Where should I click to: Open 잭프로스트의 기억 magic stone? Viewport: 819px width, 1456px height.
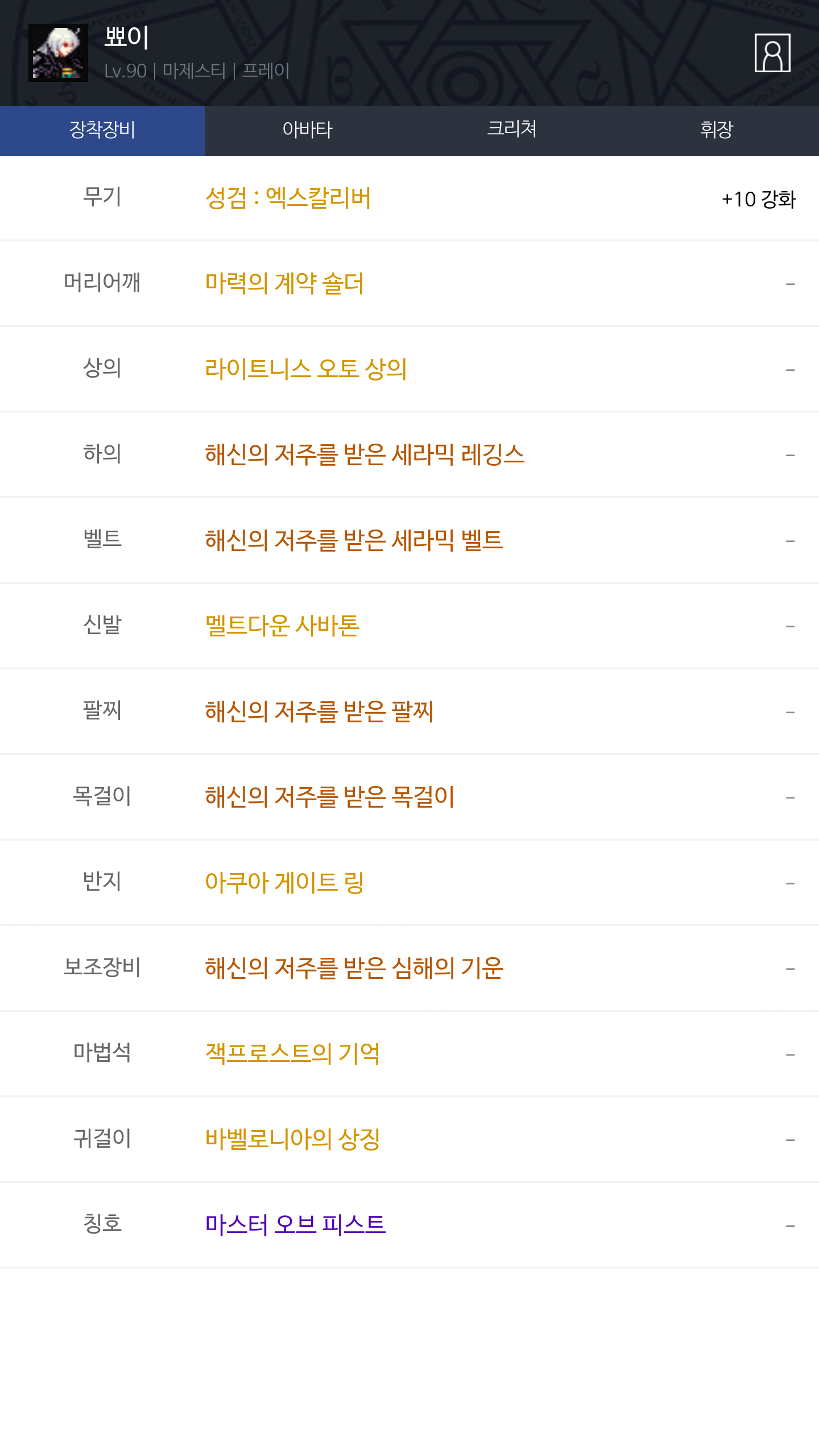point(292,1054)
